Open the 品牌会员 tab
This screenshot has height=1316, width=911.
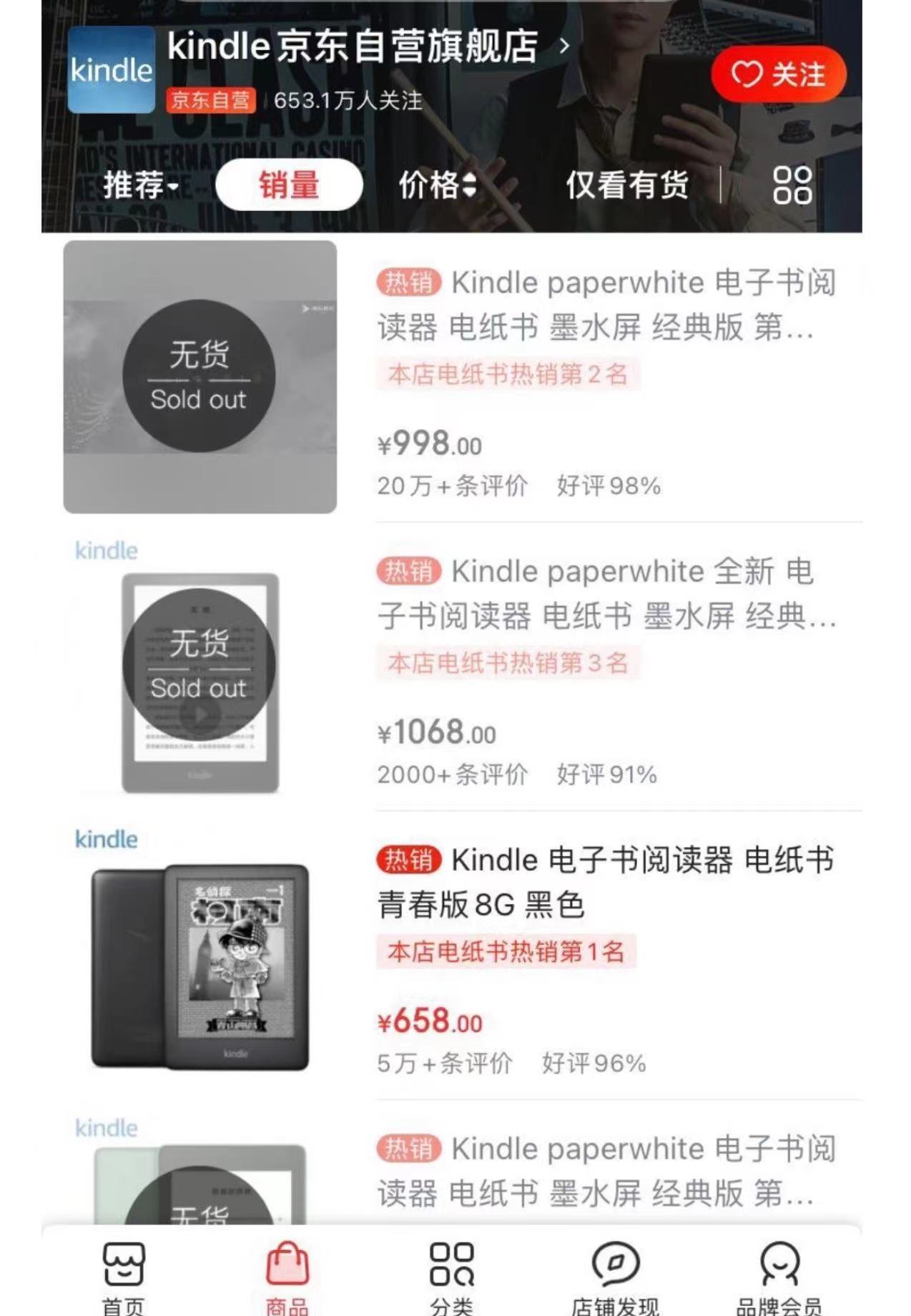(779, 1277)
